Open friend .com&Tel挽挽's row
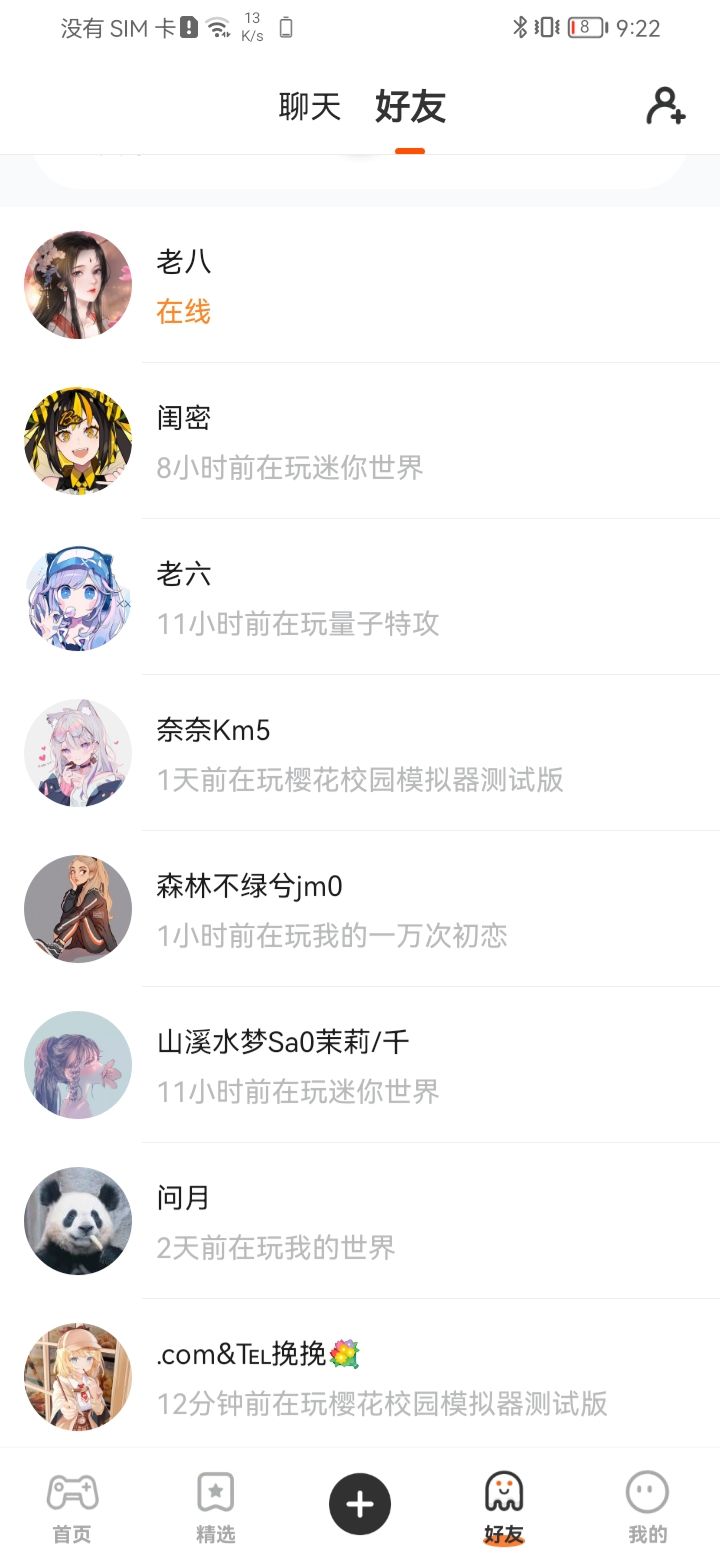Viewport: 720px width, 1560px height. (x=360, y=1375)
